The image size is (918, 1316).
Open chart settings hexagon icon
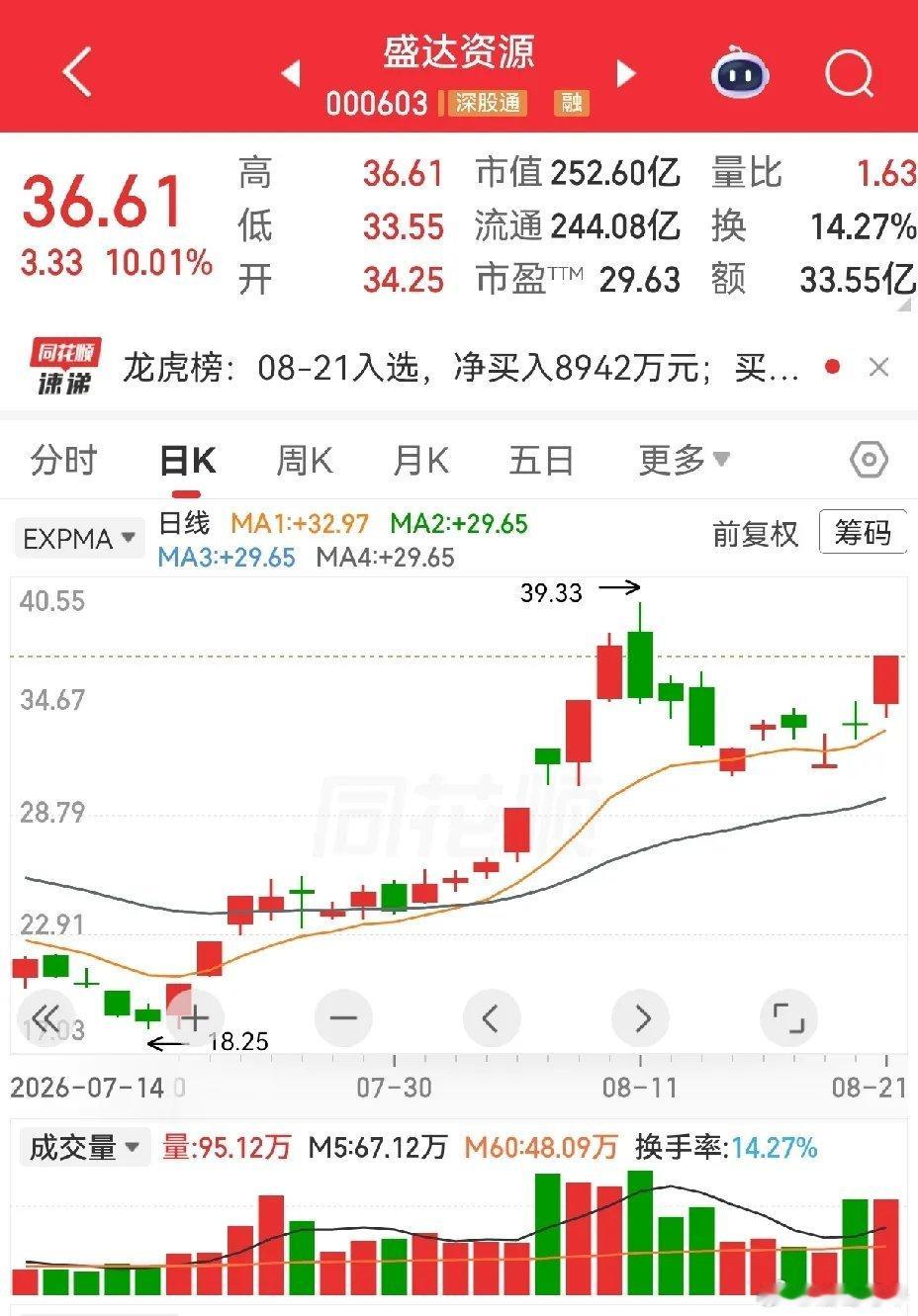pyautogui.click(x=869, y=460)
